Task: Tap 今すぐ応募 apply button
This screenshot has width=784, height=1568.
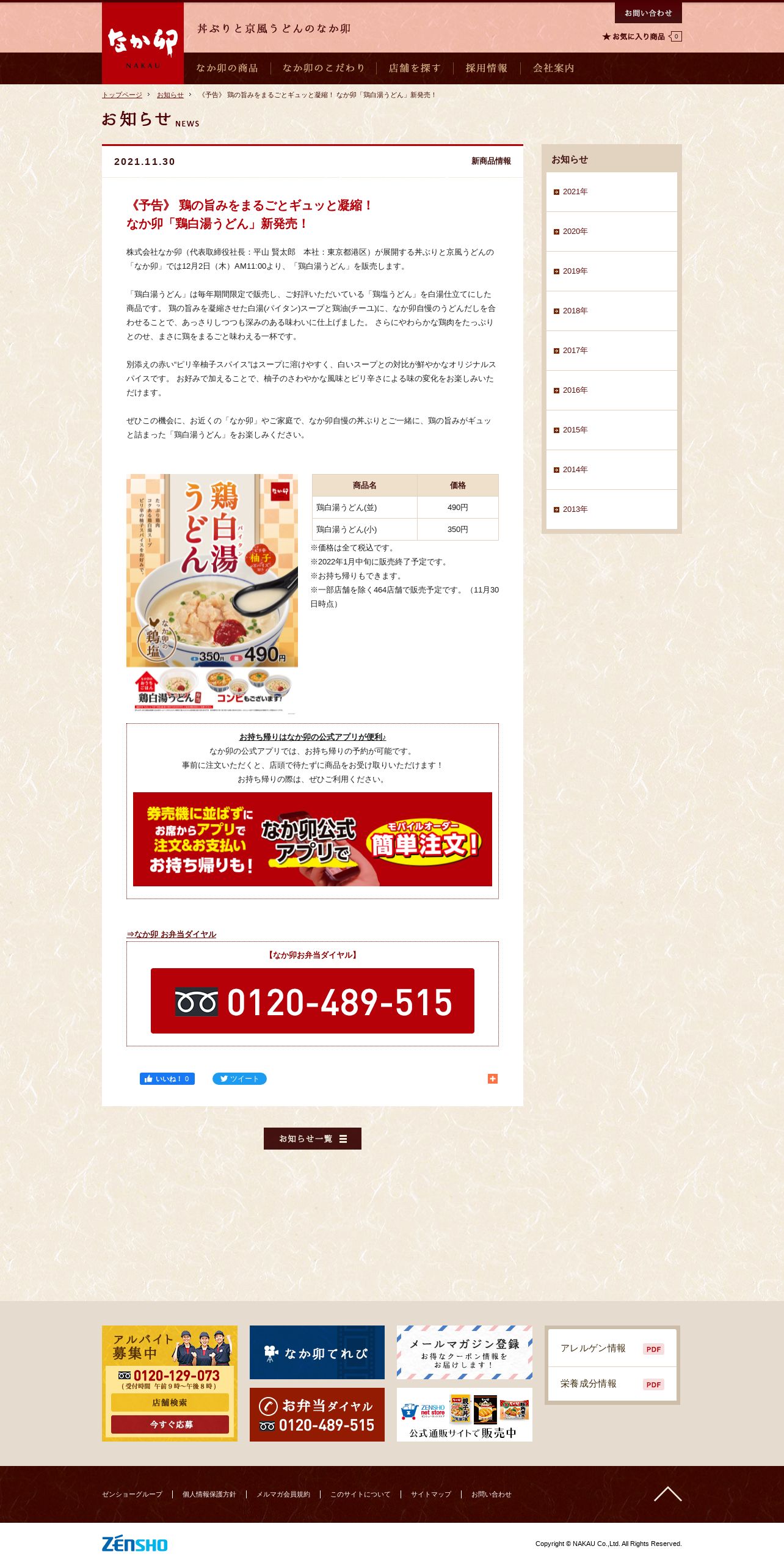Action: [x=170, y=1424]
